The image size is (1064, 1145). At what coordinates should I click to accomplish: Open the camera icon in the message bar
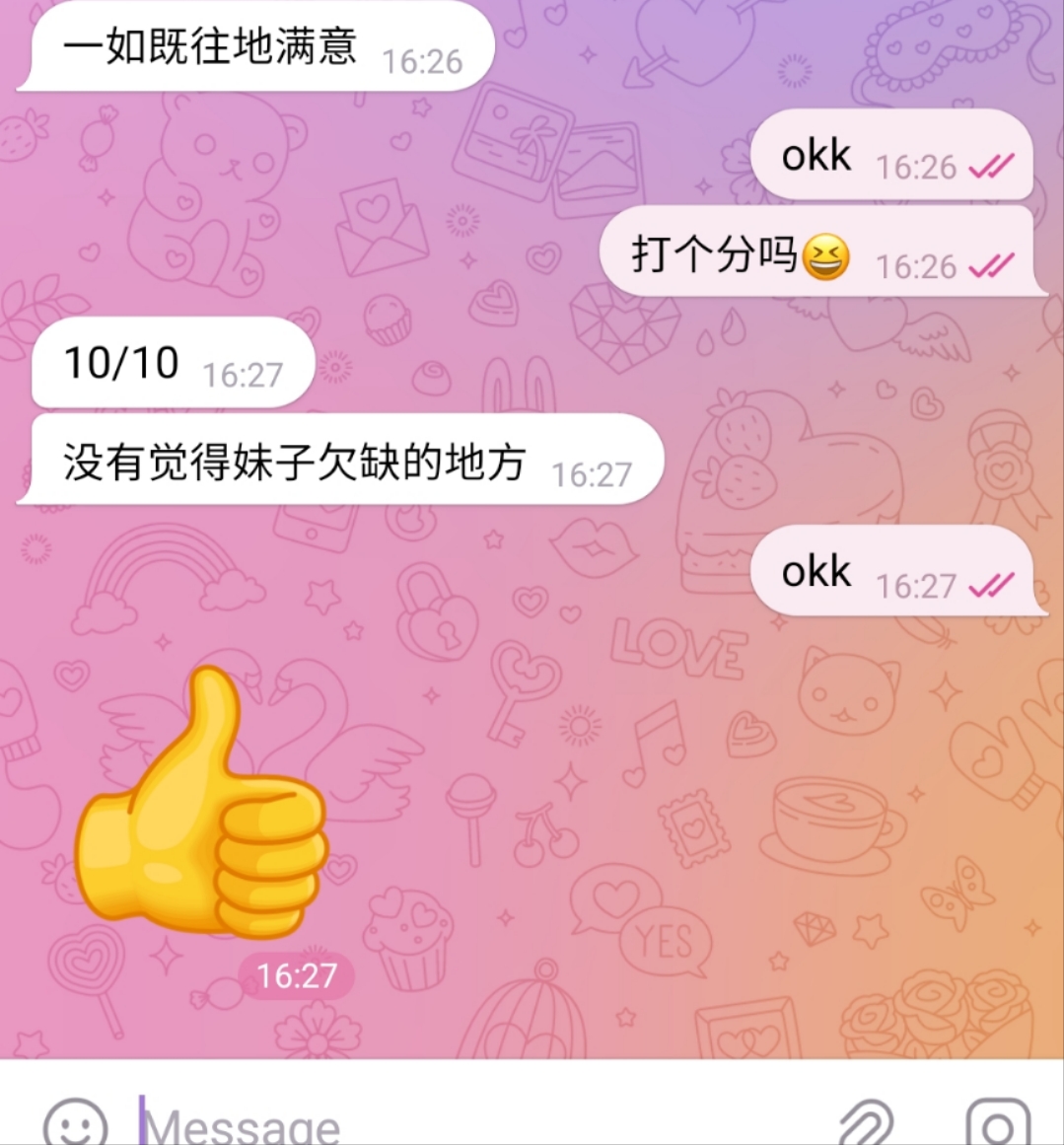point(997,1124)
